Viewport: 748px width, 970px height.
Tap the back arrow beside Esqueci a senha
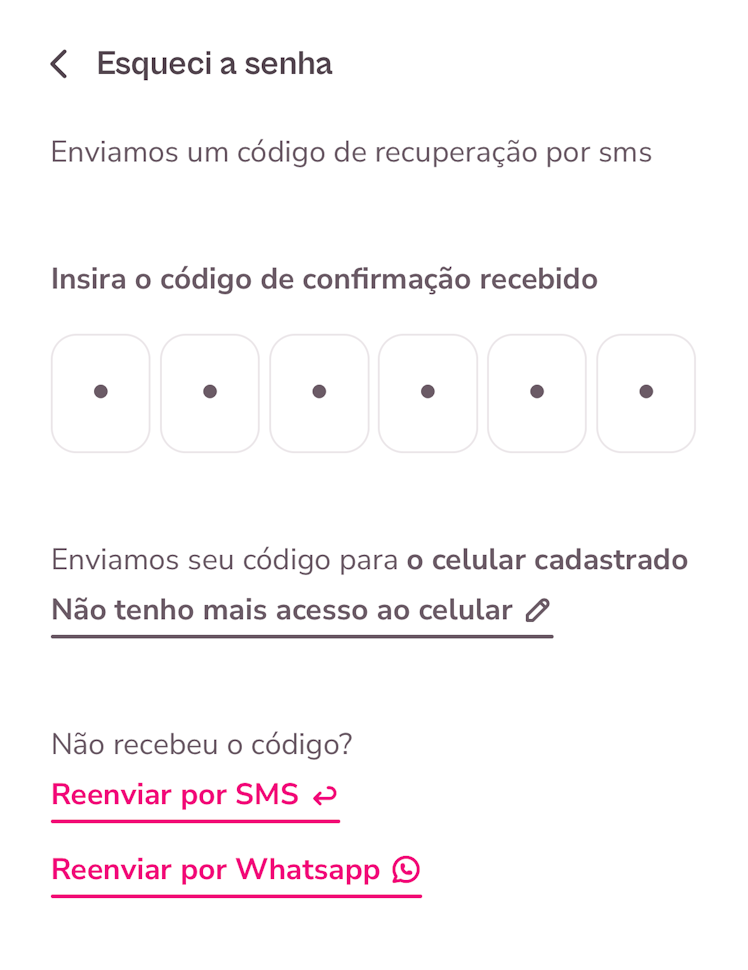pyautogui.click(x=59, y=63)
